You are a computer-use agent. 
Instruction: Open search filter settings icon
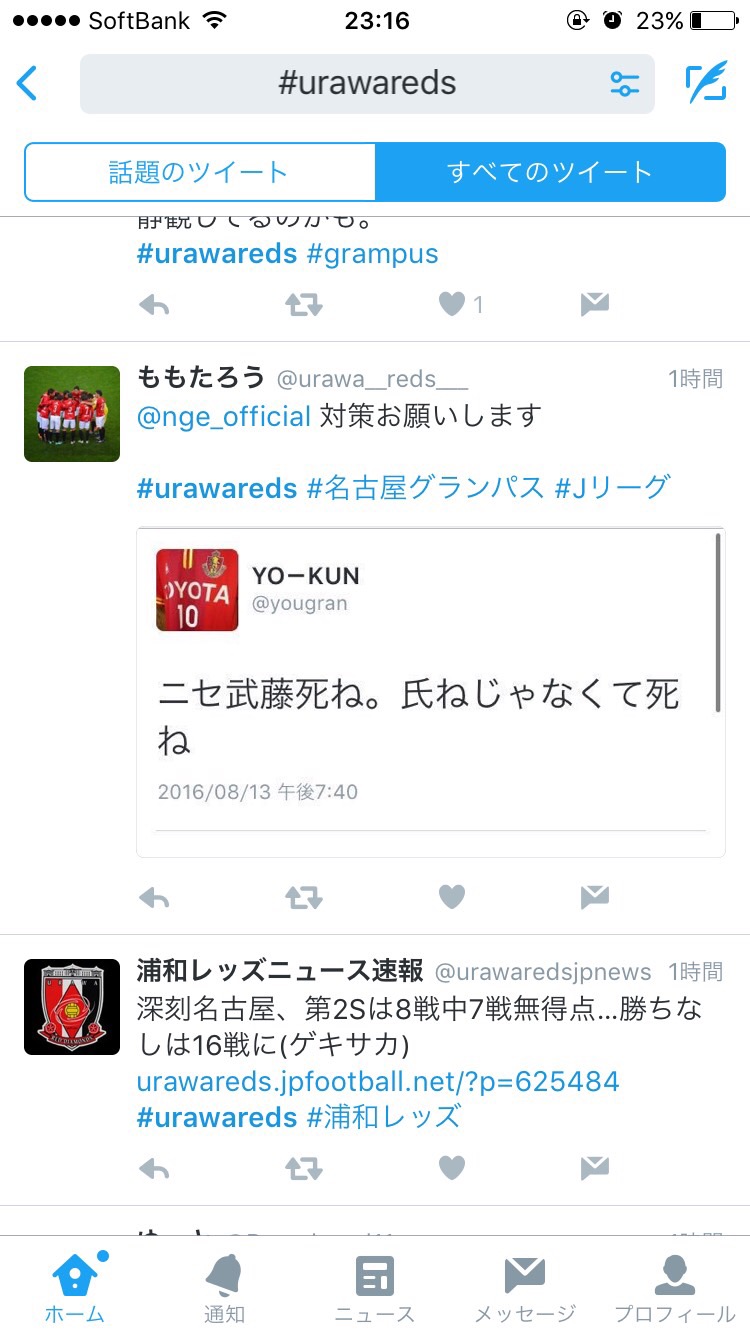(625, 84)
